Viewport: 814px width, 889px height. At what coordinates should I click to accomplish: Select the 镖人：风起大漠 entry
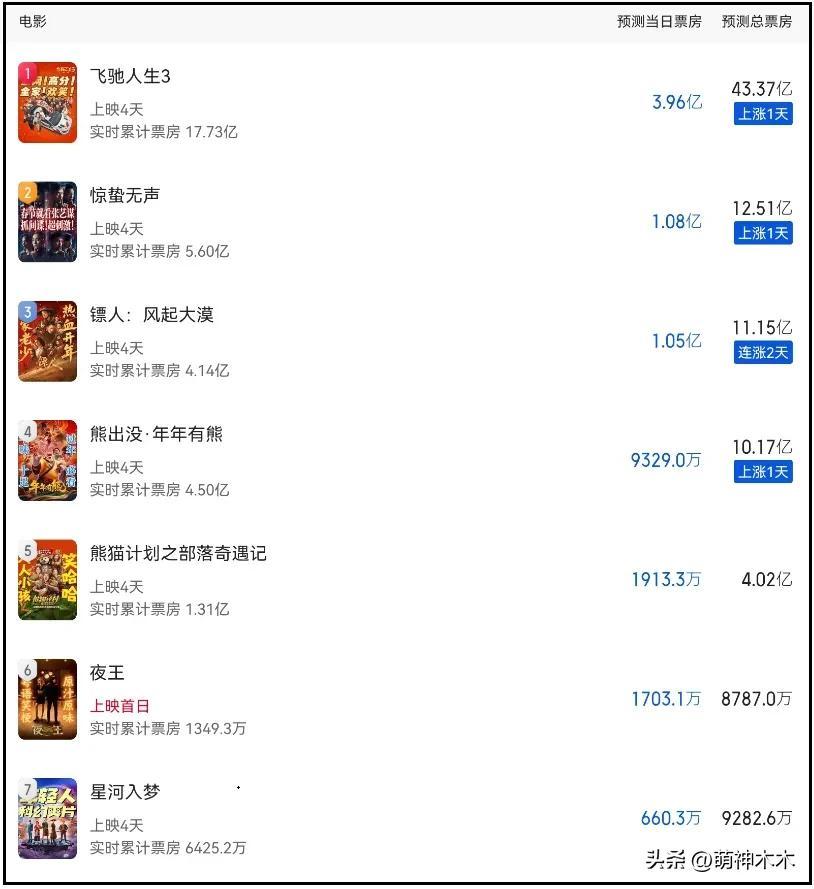[x=151, y=315]
